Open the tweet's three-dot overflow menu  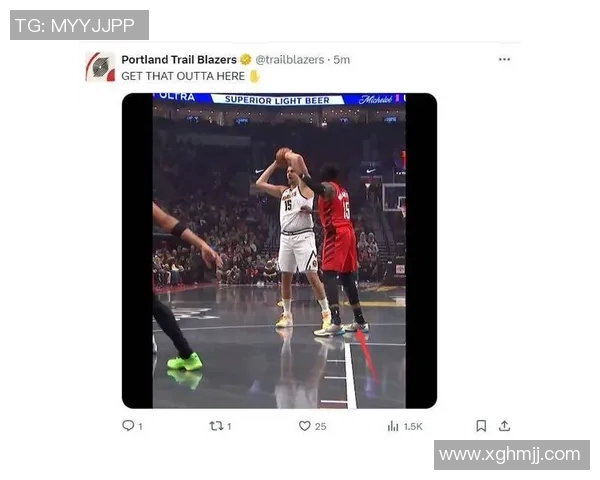[x=504, y=59]
